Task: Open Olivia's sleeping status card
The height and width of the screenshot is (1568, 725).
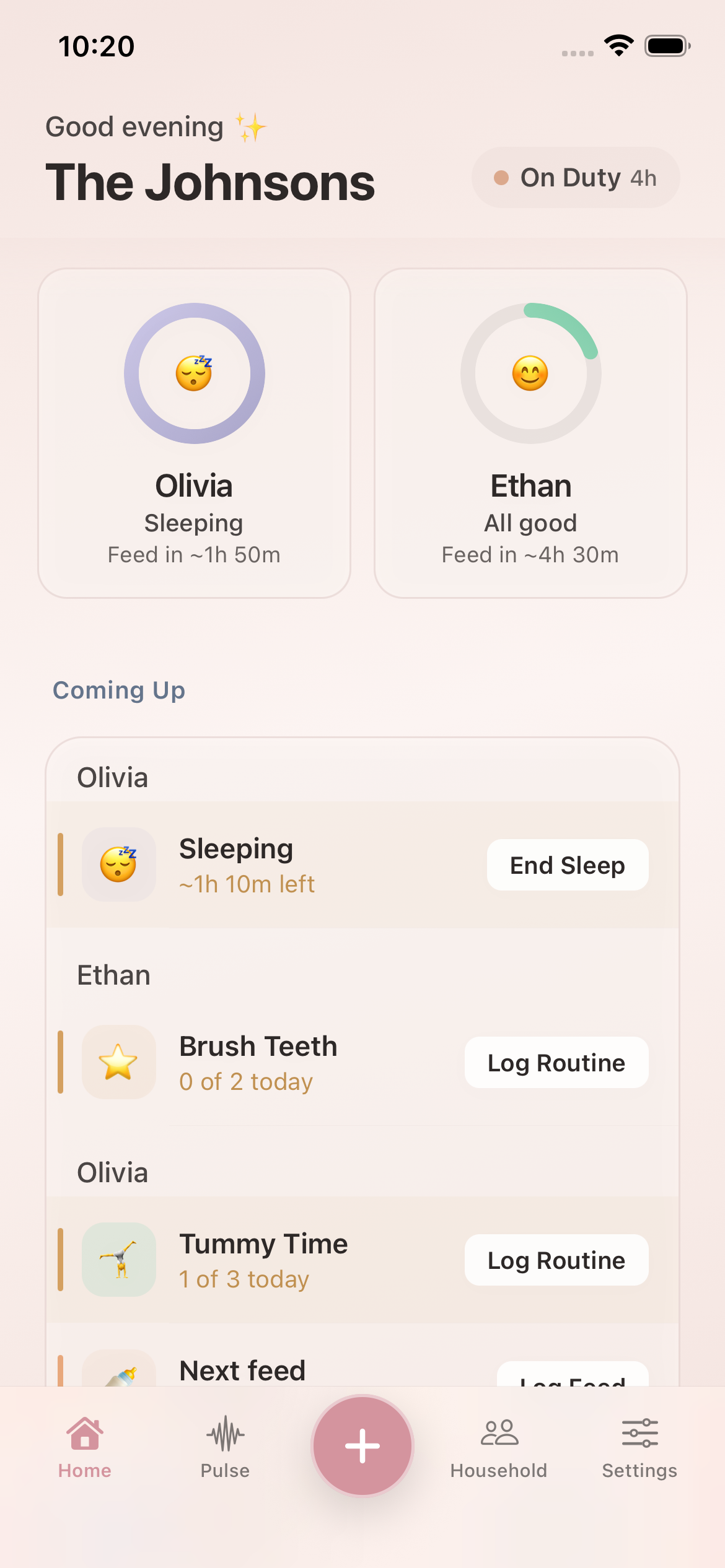Action: point(195,433)
